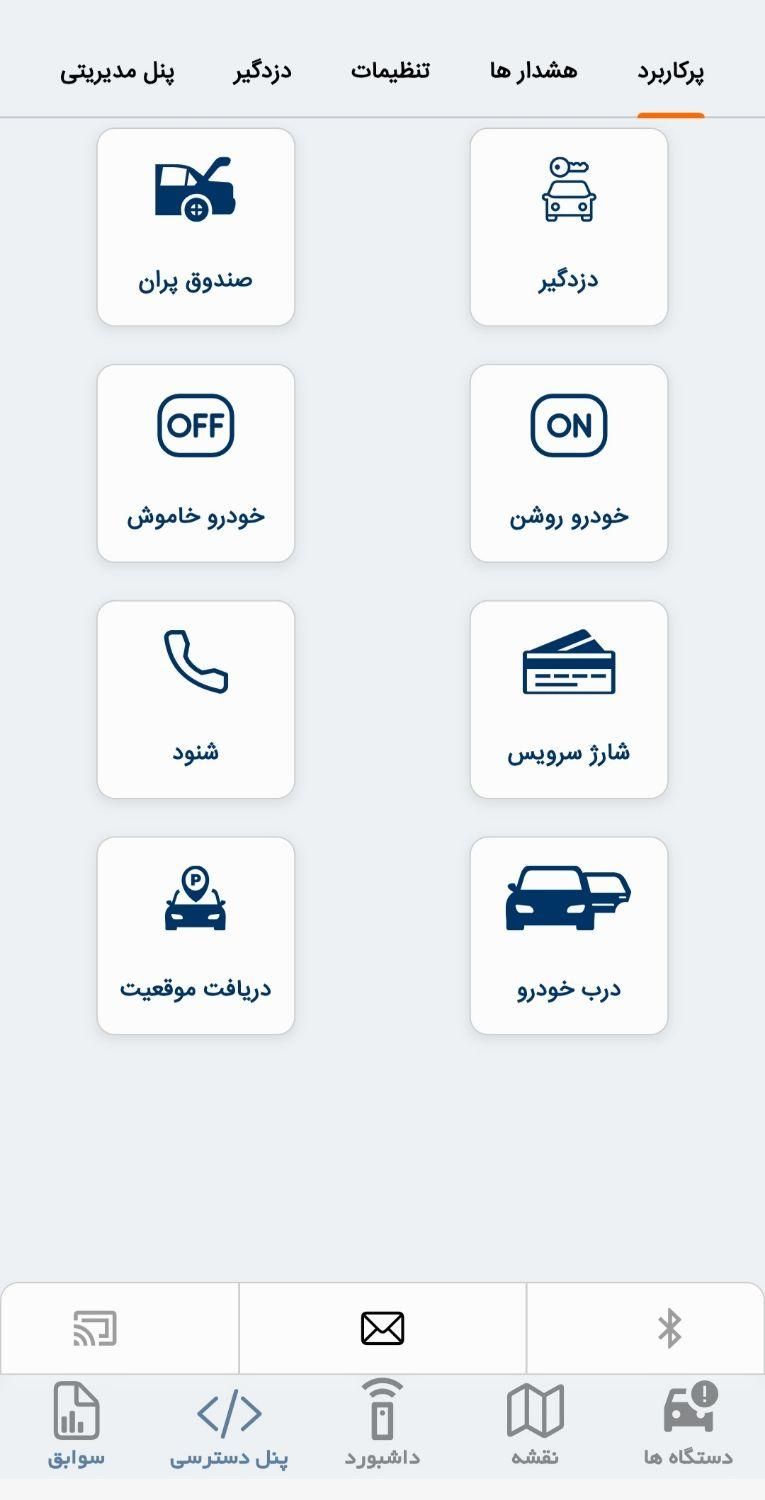Viewport: 765px width, 1500px height.
Task: Switch to the تنظیمات tab
Action: click(389, 70)
